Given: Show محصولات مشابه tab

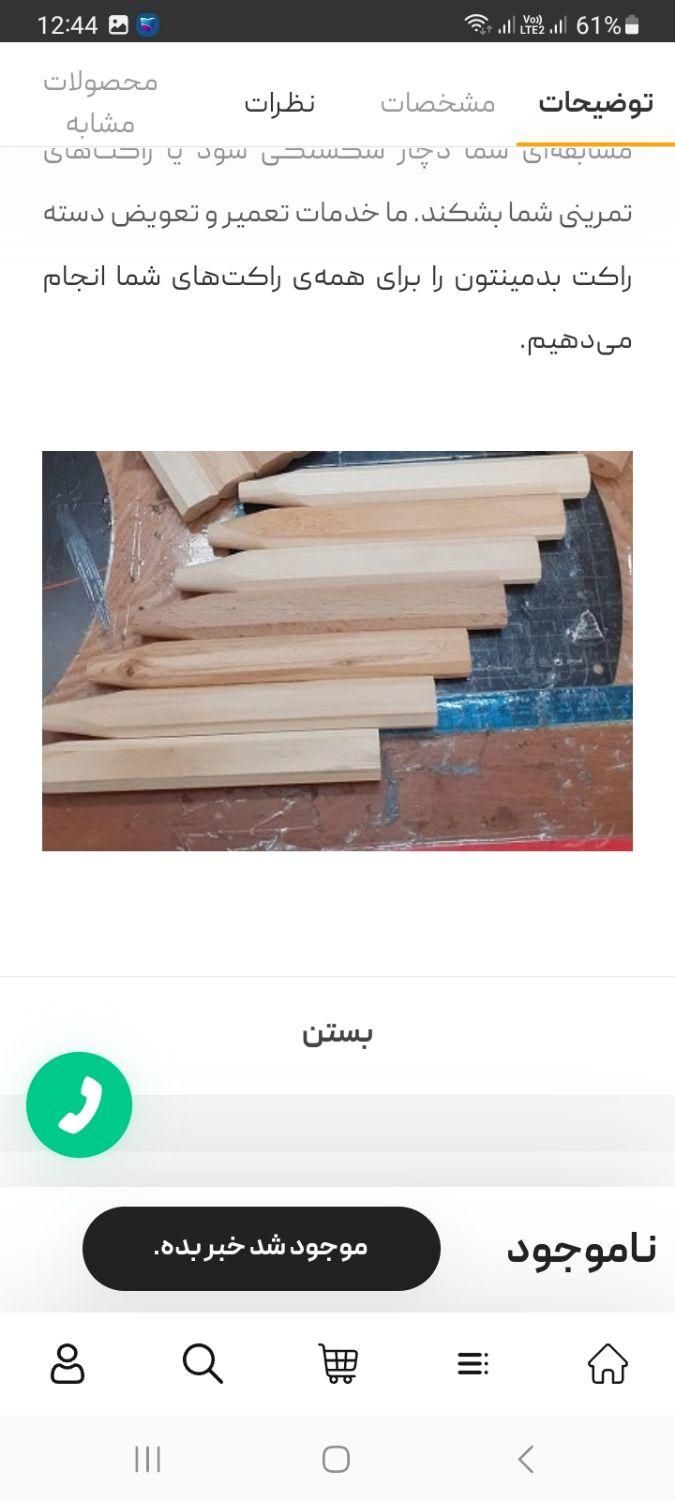Looking at the screenshot, I should [x=100, y=102].
